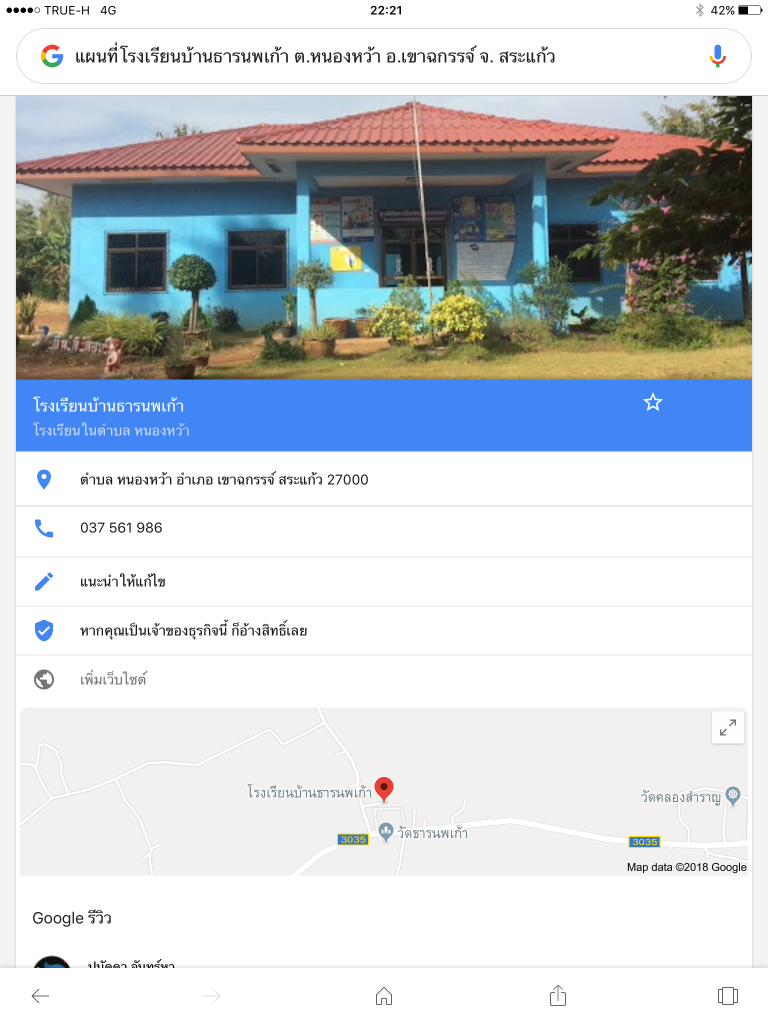Image resolution: width=768 pixels, height=1024 pixels.
Task: Tap เพิ่มเว็บไซต์ to add a website
Action: [x=113, y=679]
